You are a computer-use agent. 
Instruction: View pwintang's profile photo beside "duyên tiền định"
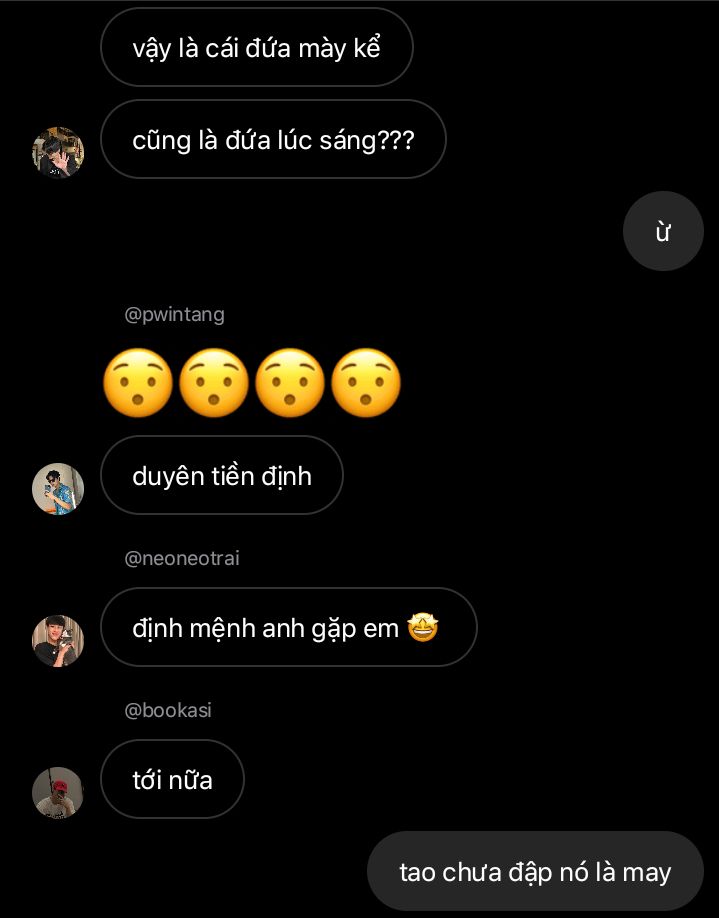(58, 489)
